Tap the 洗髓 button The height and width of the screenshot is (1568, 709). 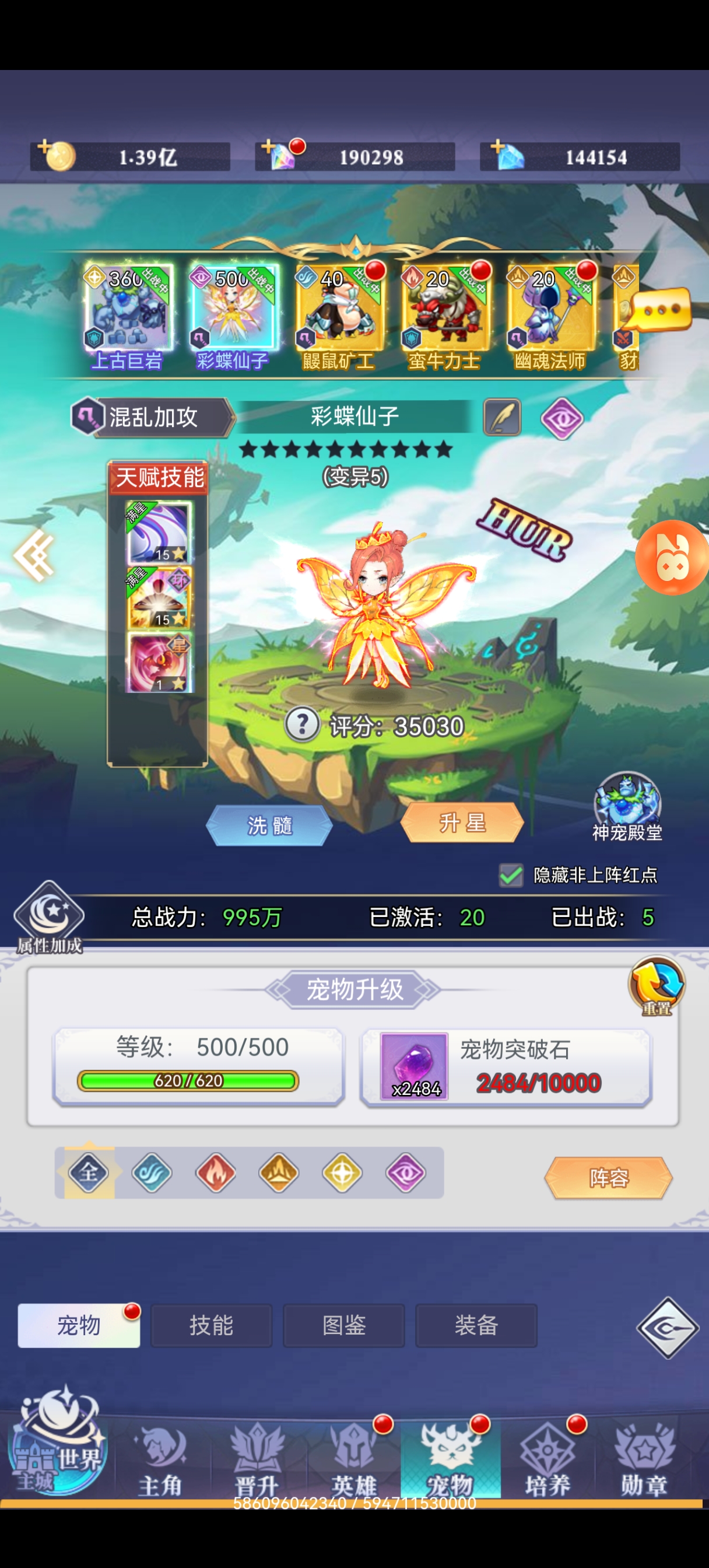point(269,825)
